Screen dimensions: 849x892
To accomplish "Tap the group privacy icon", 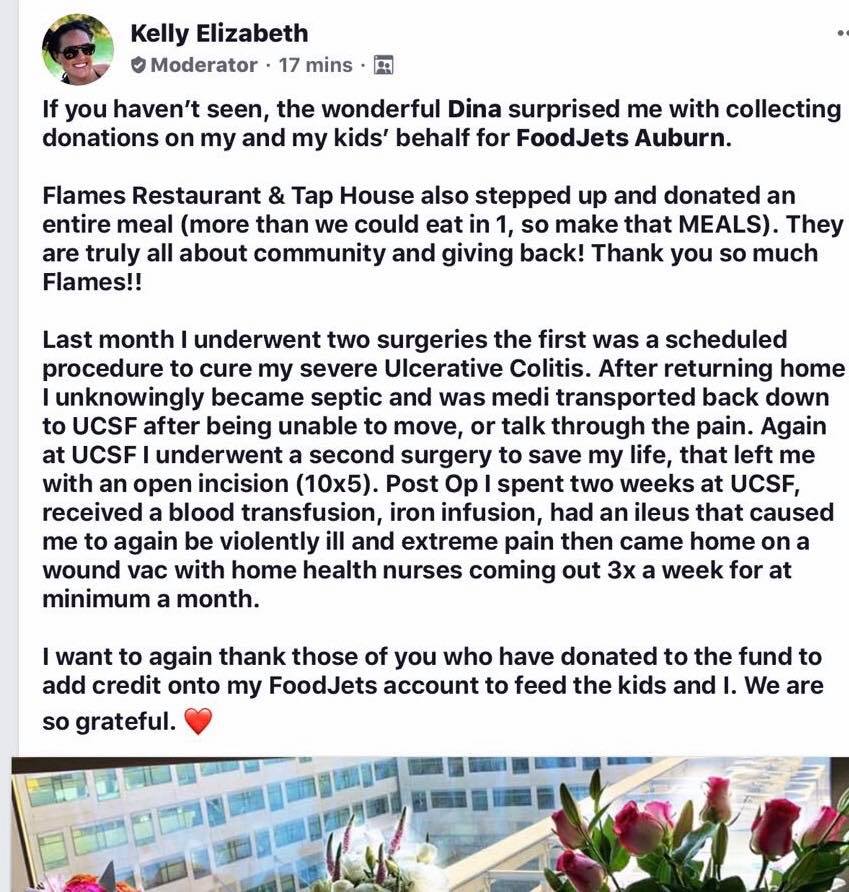I will coord(383,66).
